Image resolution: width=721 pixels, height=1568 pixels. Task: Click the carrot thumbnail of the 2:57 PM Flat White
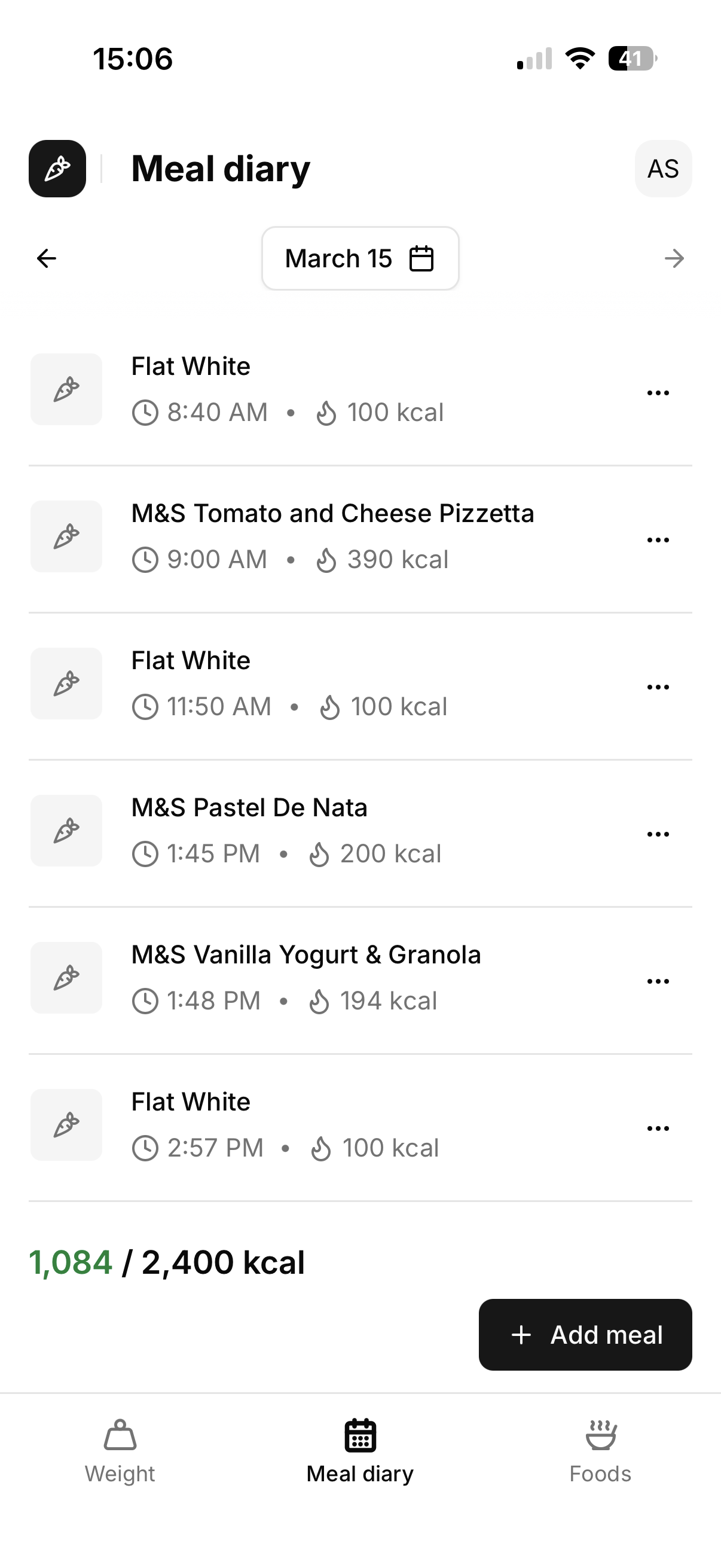[x=66, y=1125]
